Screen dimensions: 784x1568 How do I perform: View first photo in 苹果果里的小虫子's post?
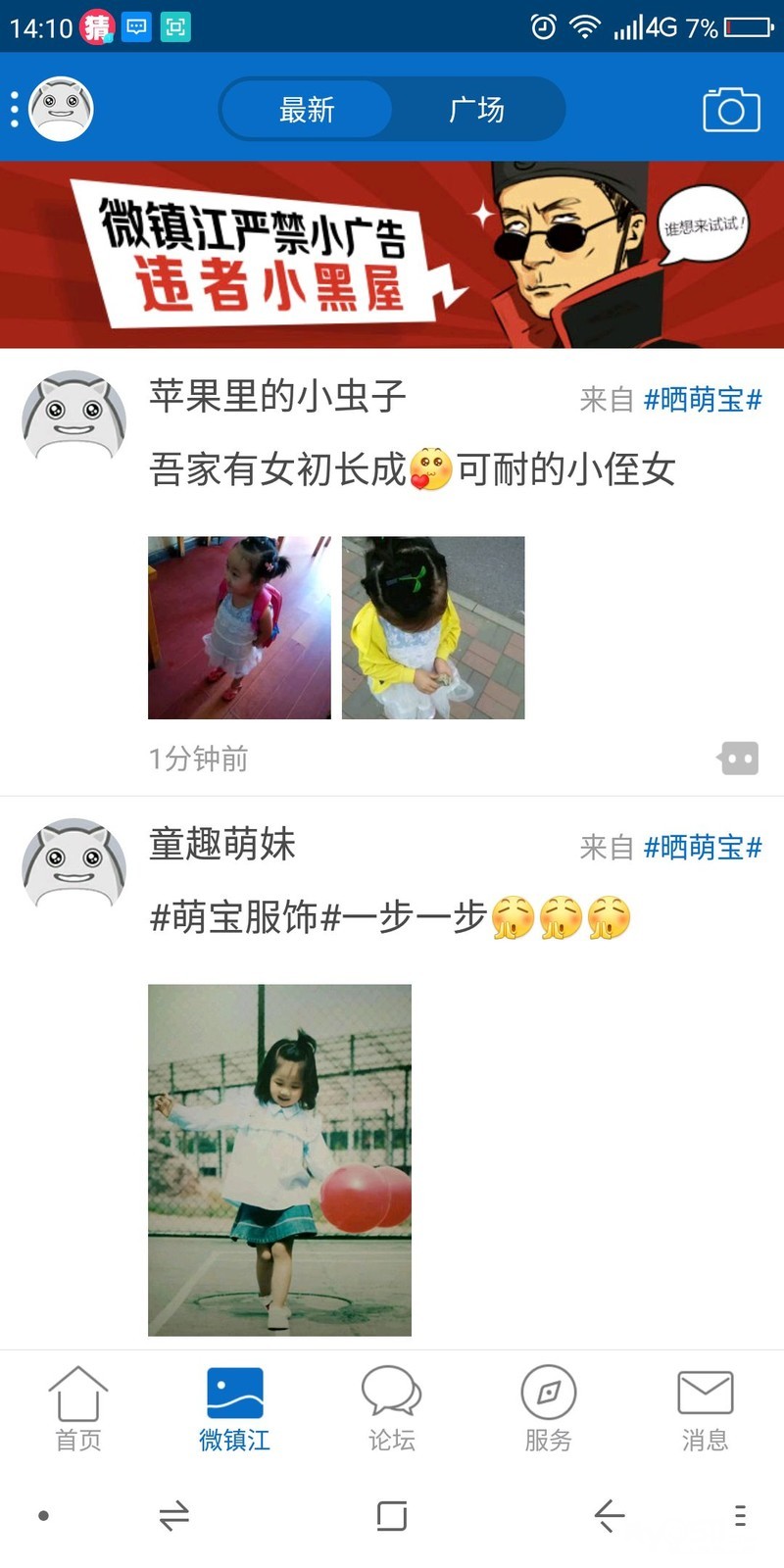[239, 627]
